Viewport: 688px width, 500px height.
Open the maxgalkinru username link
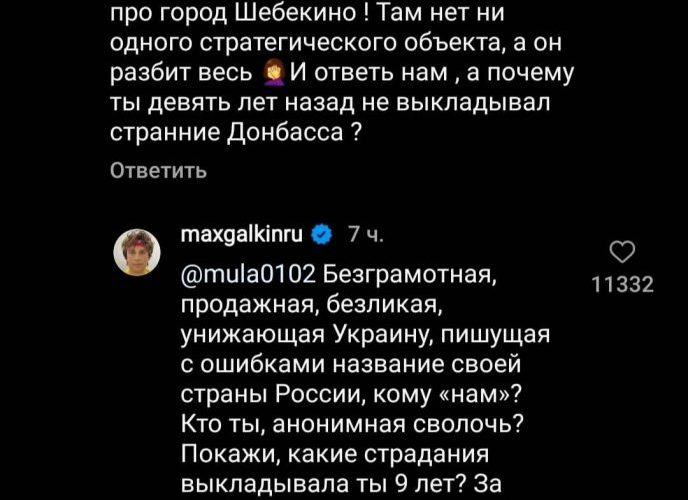[243, 236]
